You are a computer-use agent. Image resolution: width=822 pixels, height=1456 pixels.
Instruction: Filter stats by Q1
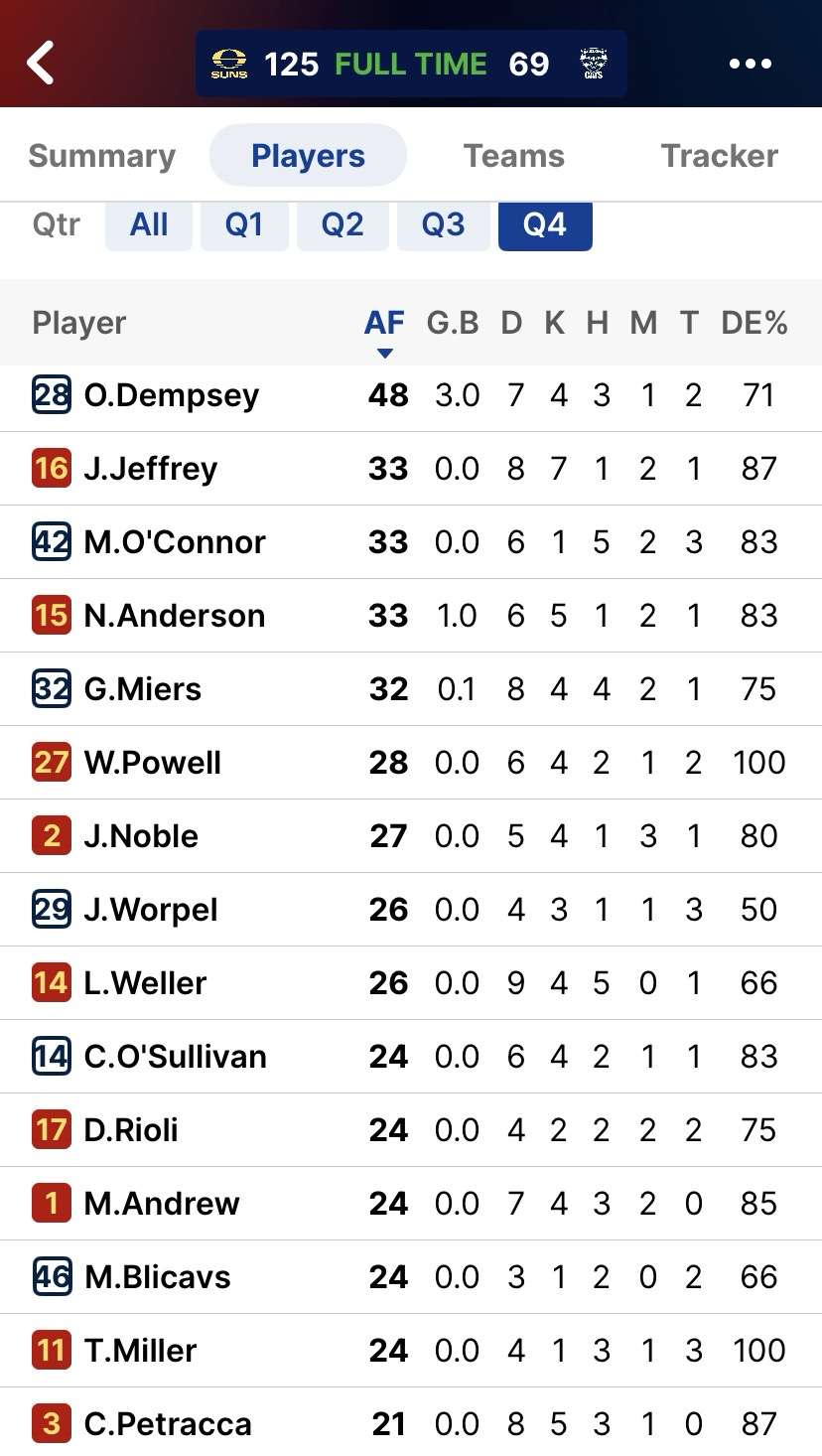point(244,225)
